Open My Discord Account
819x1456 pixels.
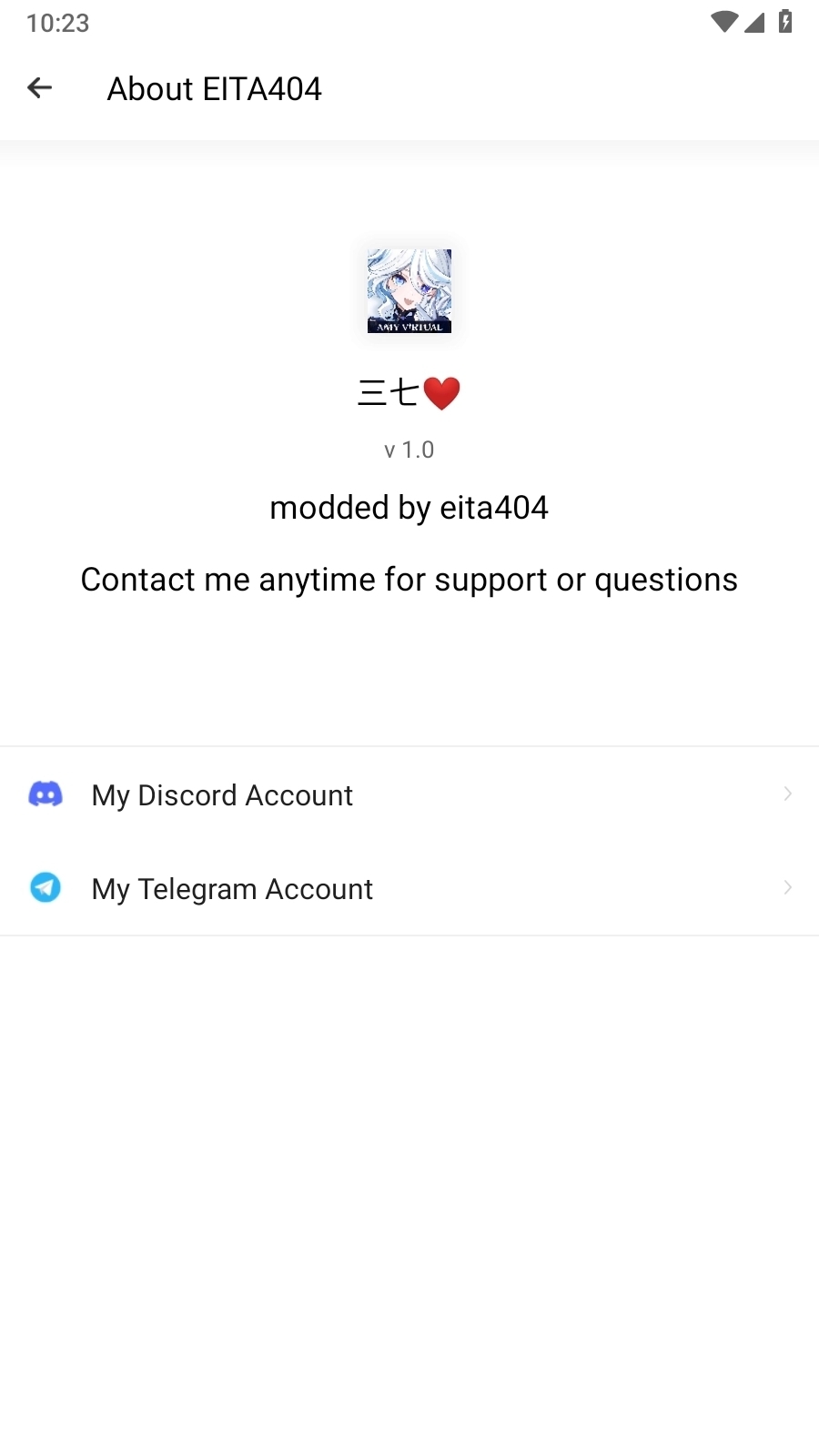click(x=409, y=795)
